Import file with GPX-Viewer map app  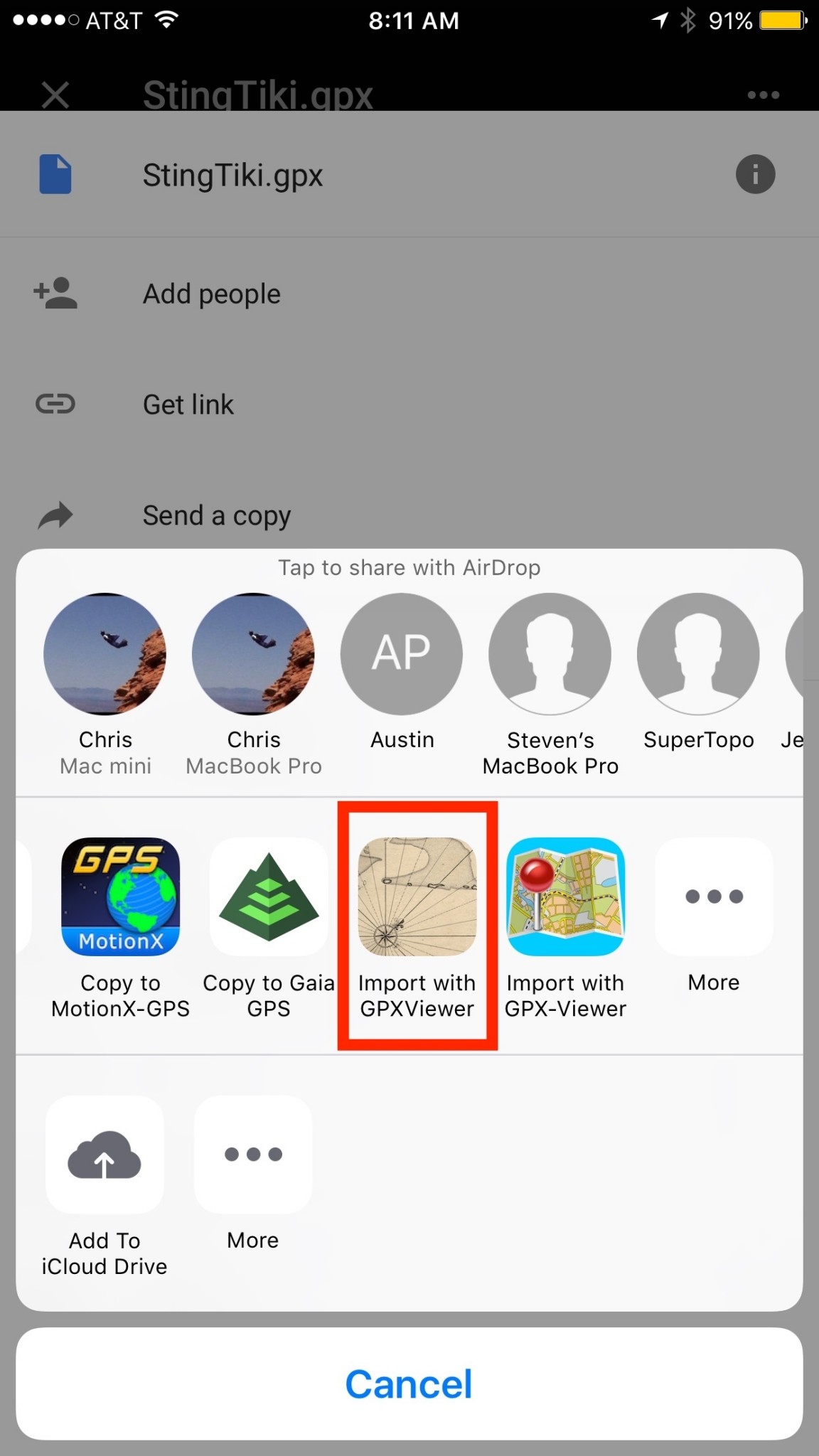tap(565, 897)
